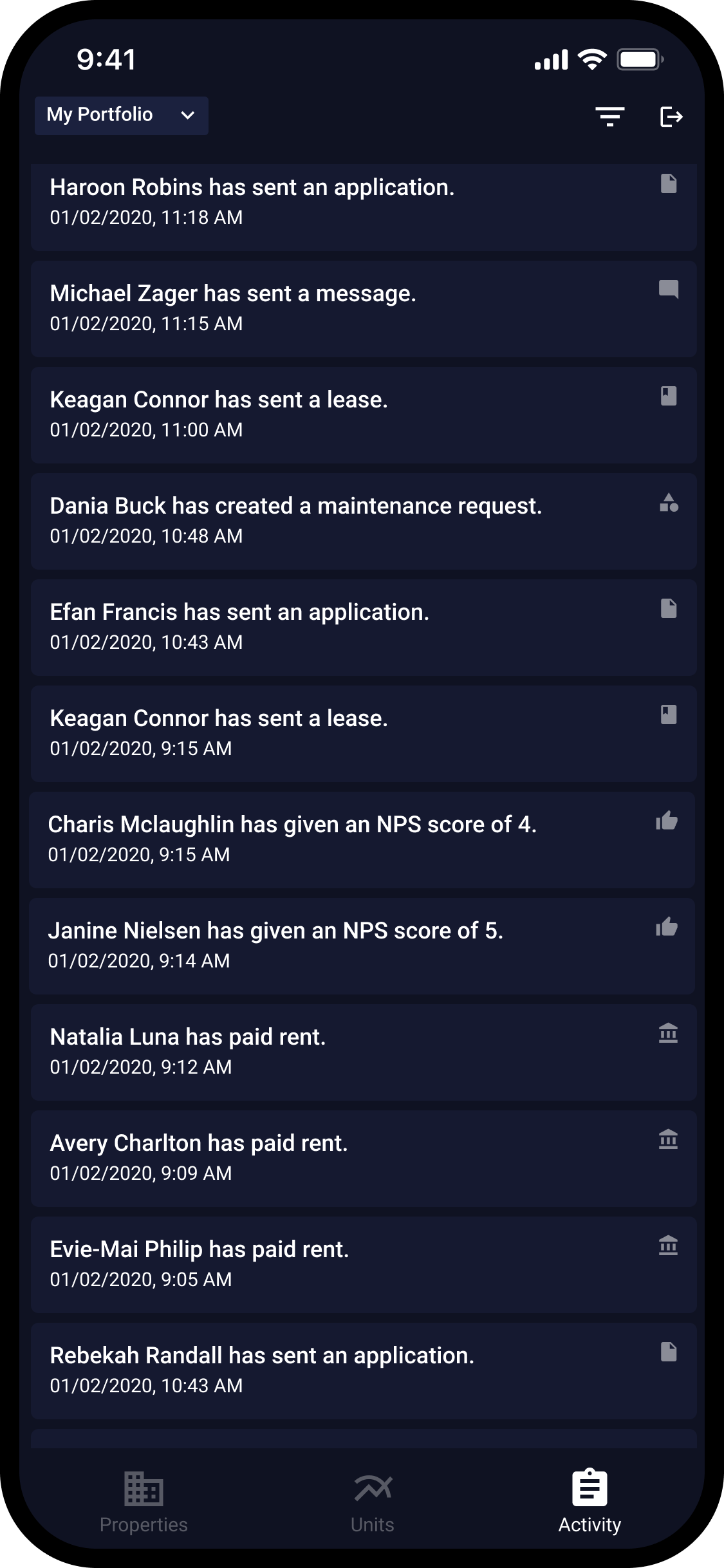
Task: Switch to the Properties tab
Action: point(144,1502)
